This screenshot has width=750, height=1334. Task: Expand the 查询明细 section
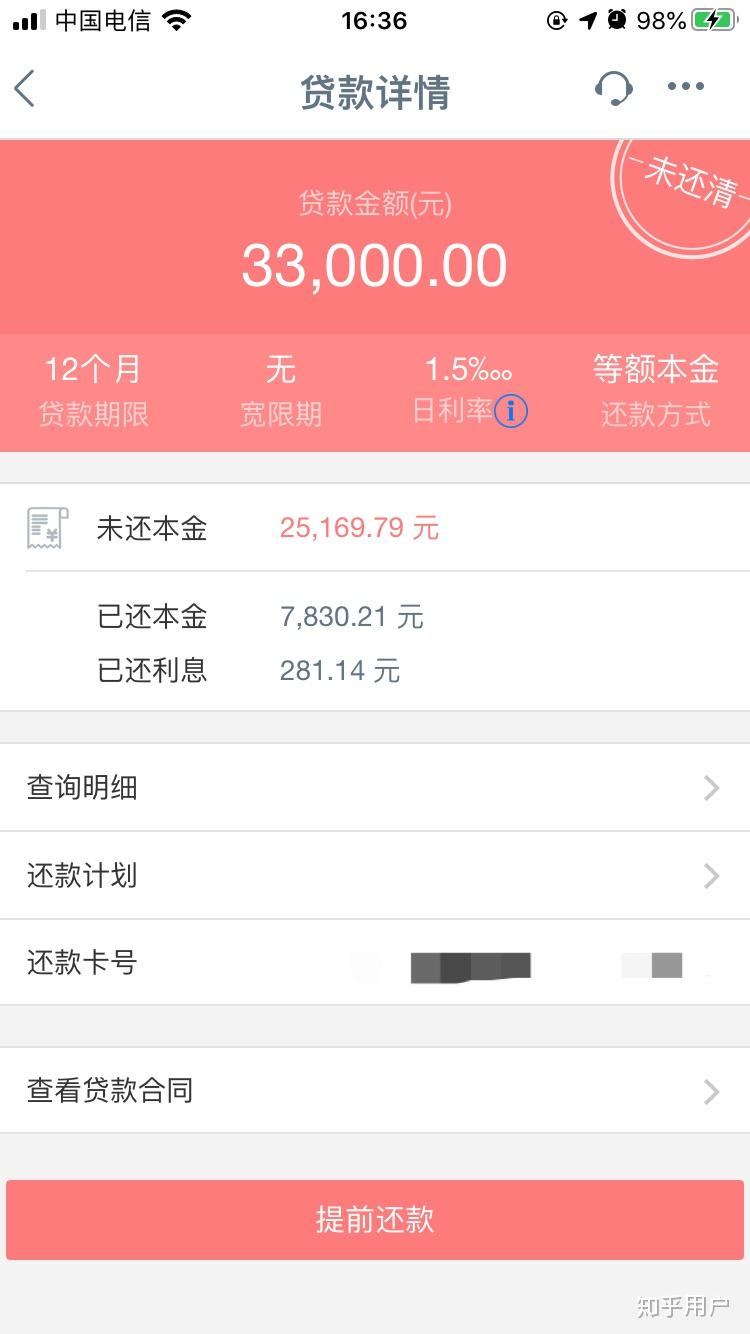[x=375, y=787]
